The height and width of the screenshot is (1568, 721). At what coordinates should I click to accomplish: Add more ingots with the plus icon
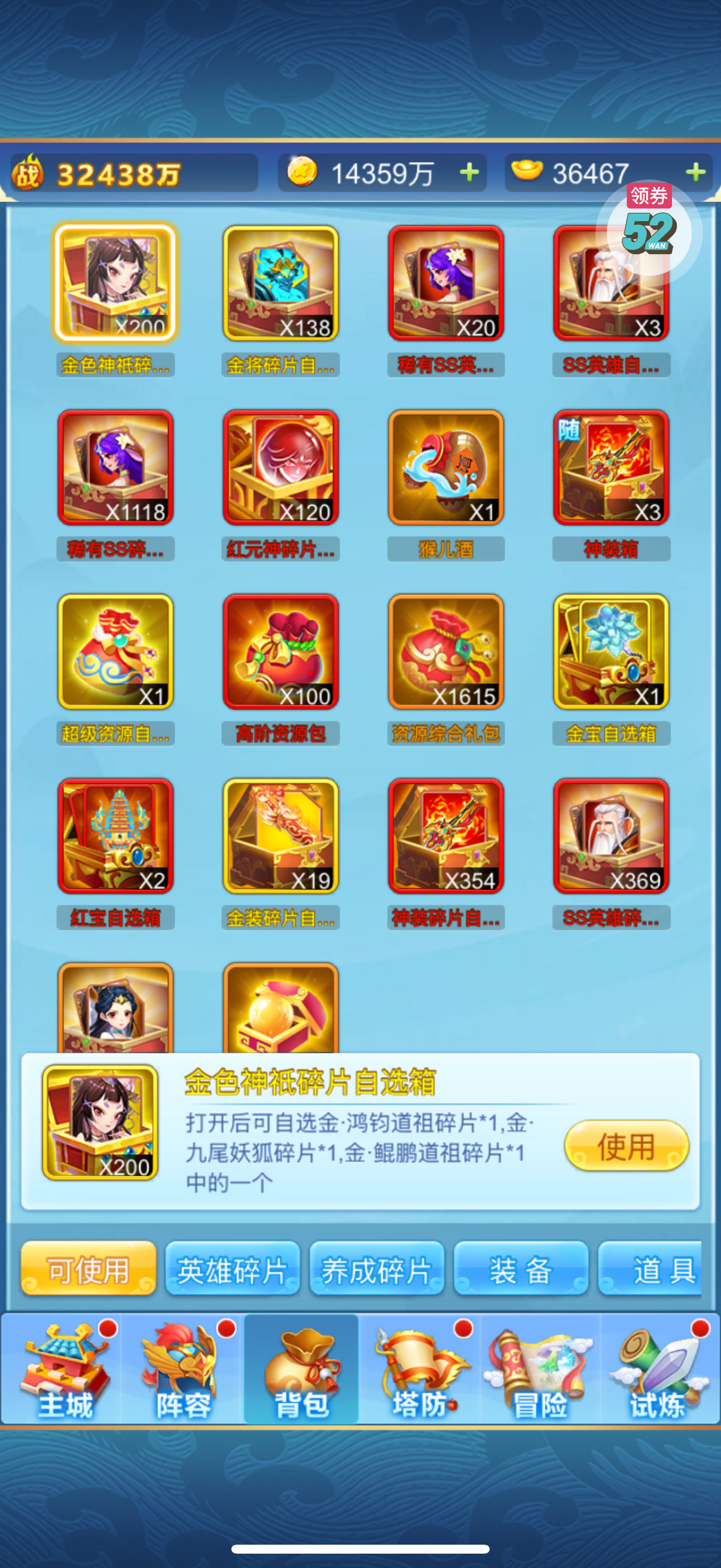[695, 173]
